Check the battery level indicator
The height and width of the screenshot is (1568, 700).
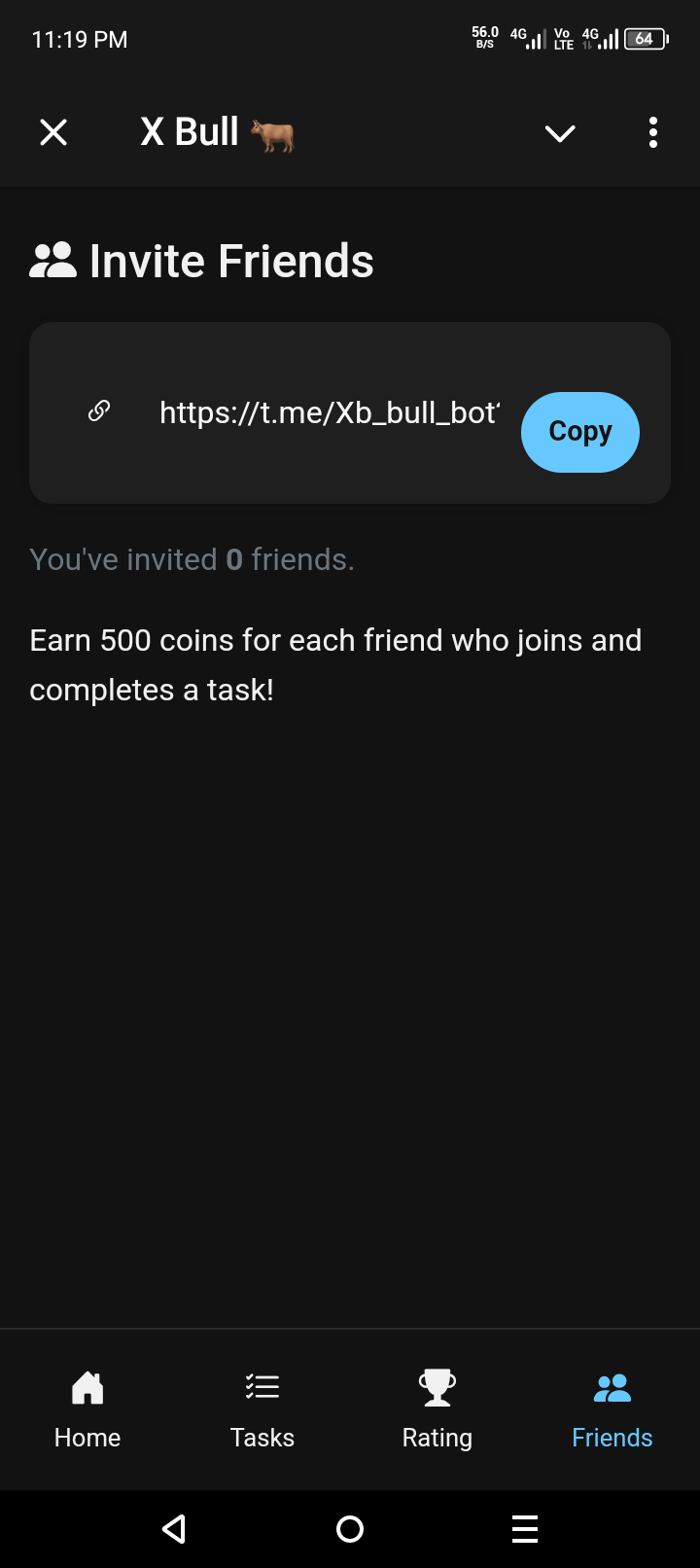[x=645, y=39]
